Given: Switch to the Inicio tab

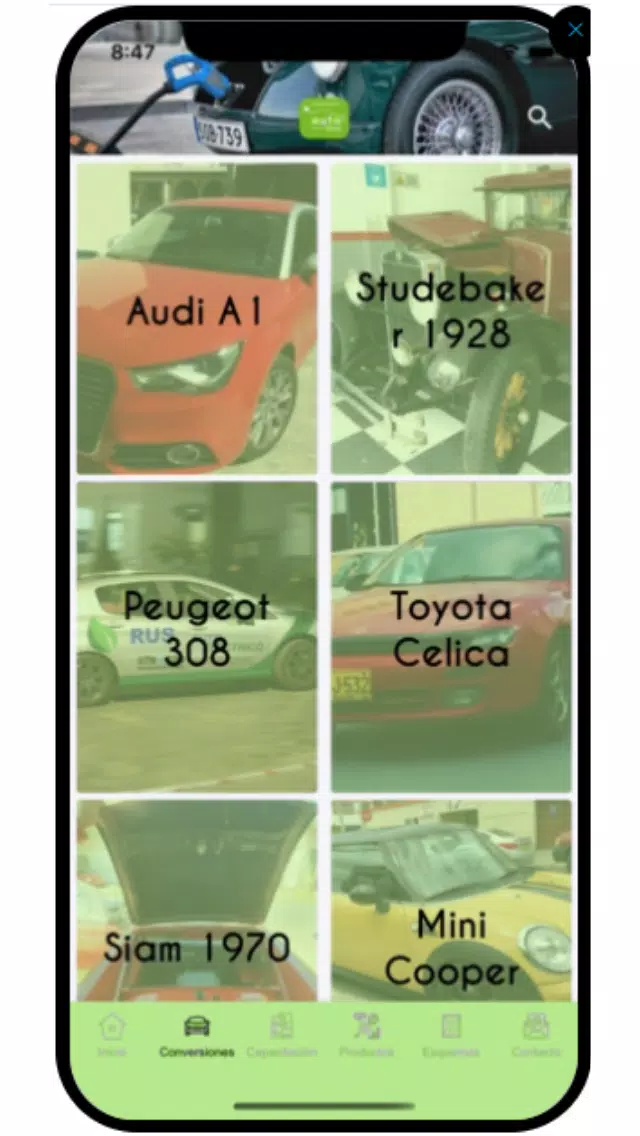Looking at the screenshot, I should (113, 1035).
